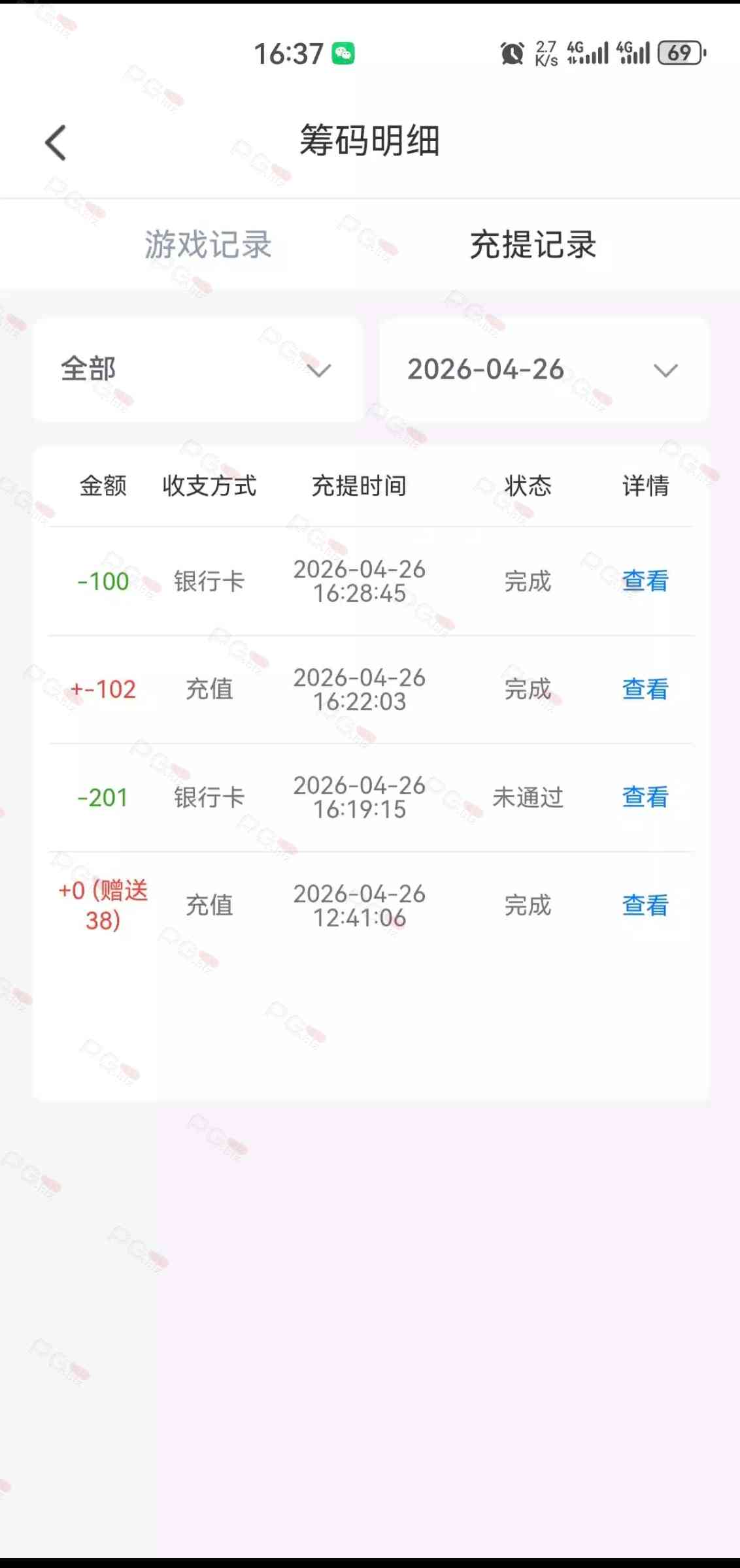Select the 充提记录 tab

tap(533, 245)
